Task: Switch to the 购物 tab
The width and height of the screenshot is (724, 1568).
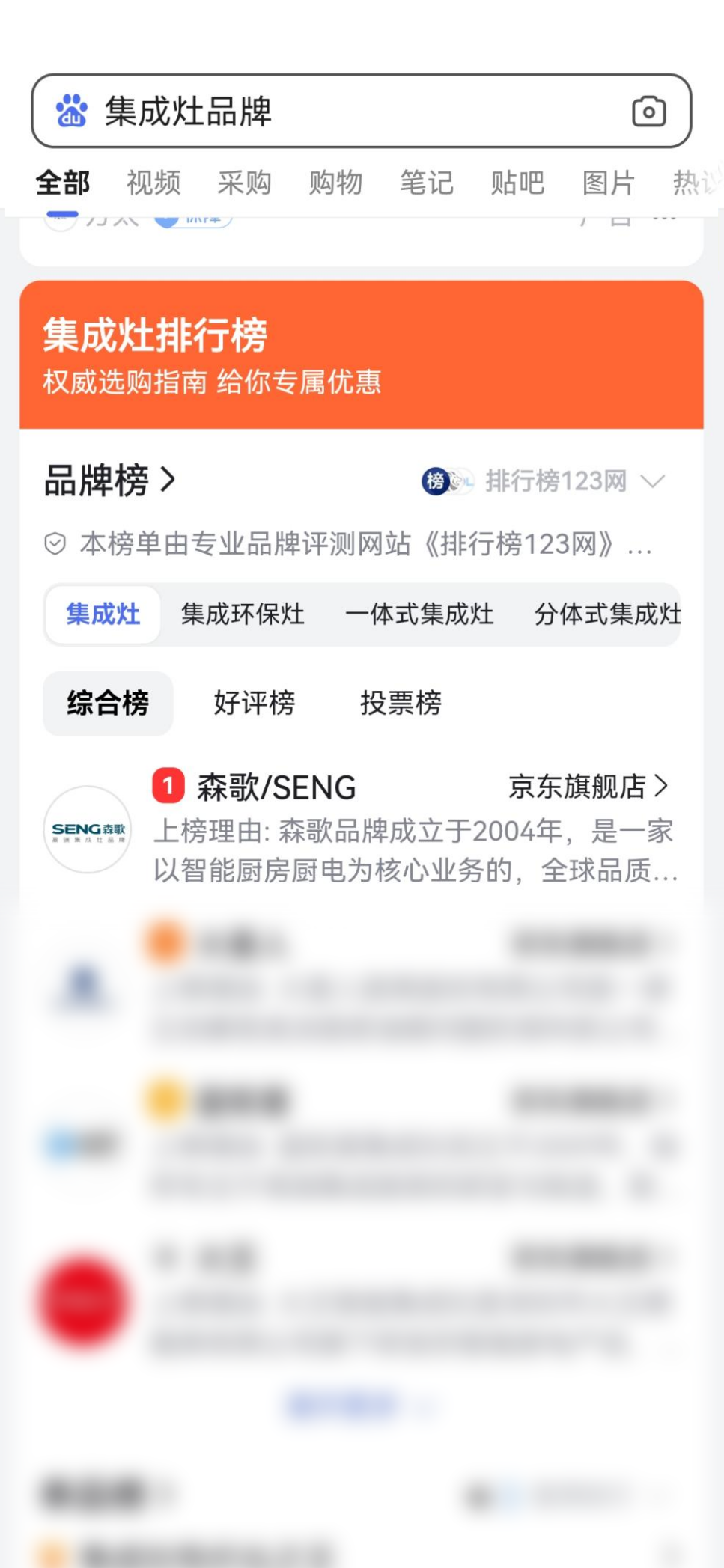Action: pos(335,183)
